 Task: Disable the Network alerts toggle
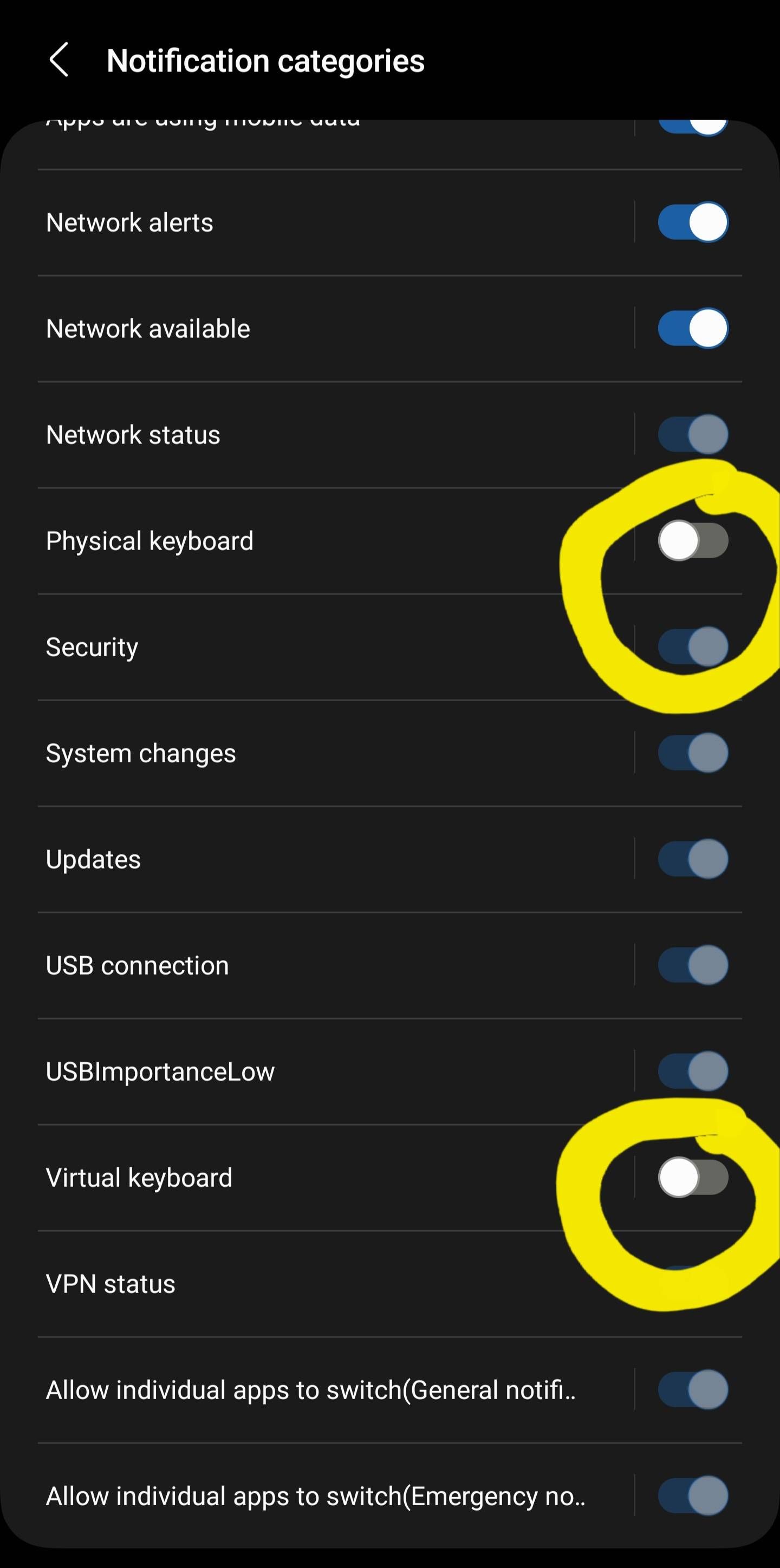click(x=693, y=221)
